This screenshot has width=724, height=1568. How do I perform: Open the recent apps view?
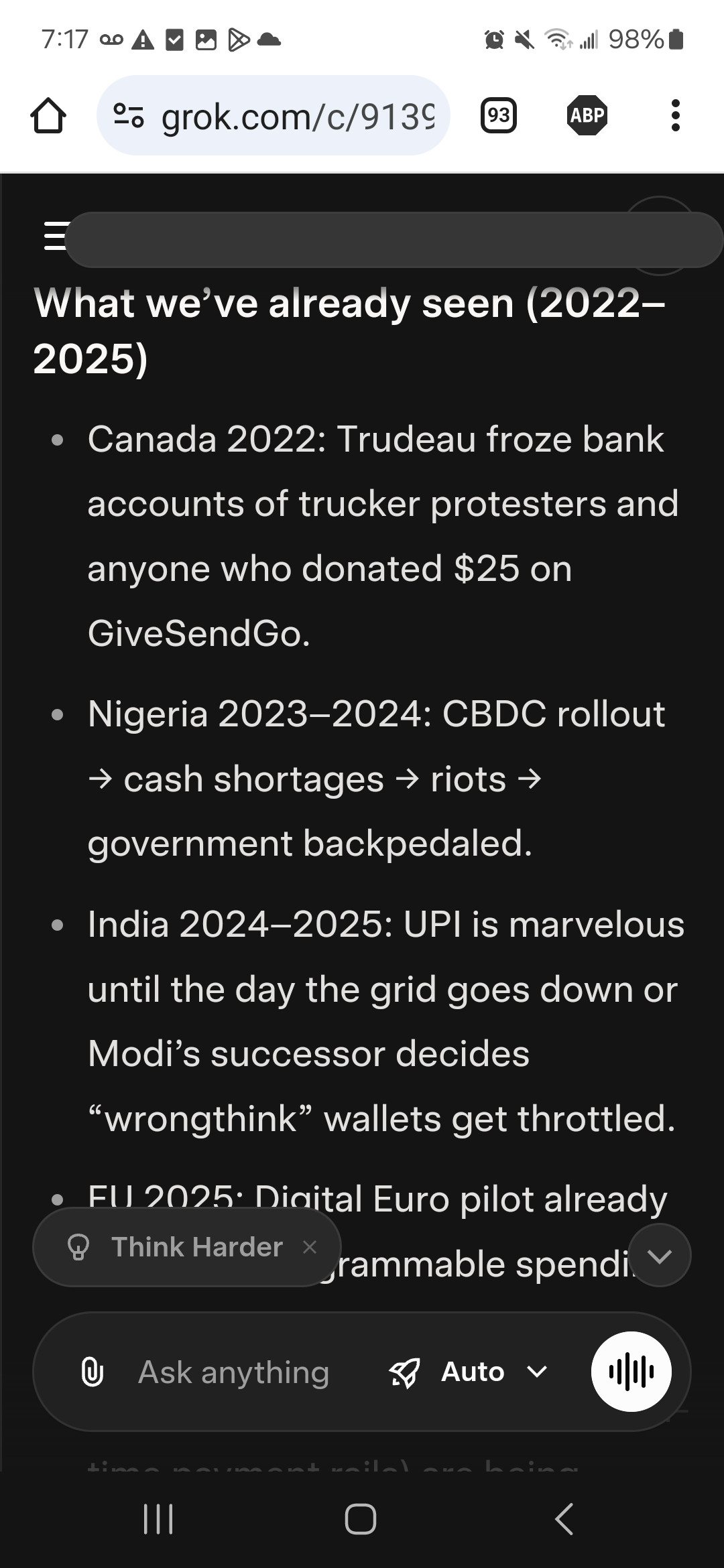click(x=159, y=1518)
